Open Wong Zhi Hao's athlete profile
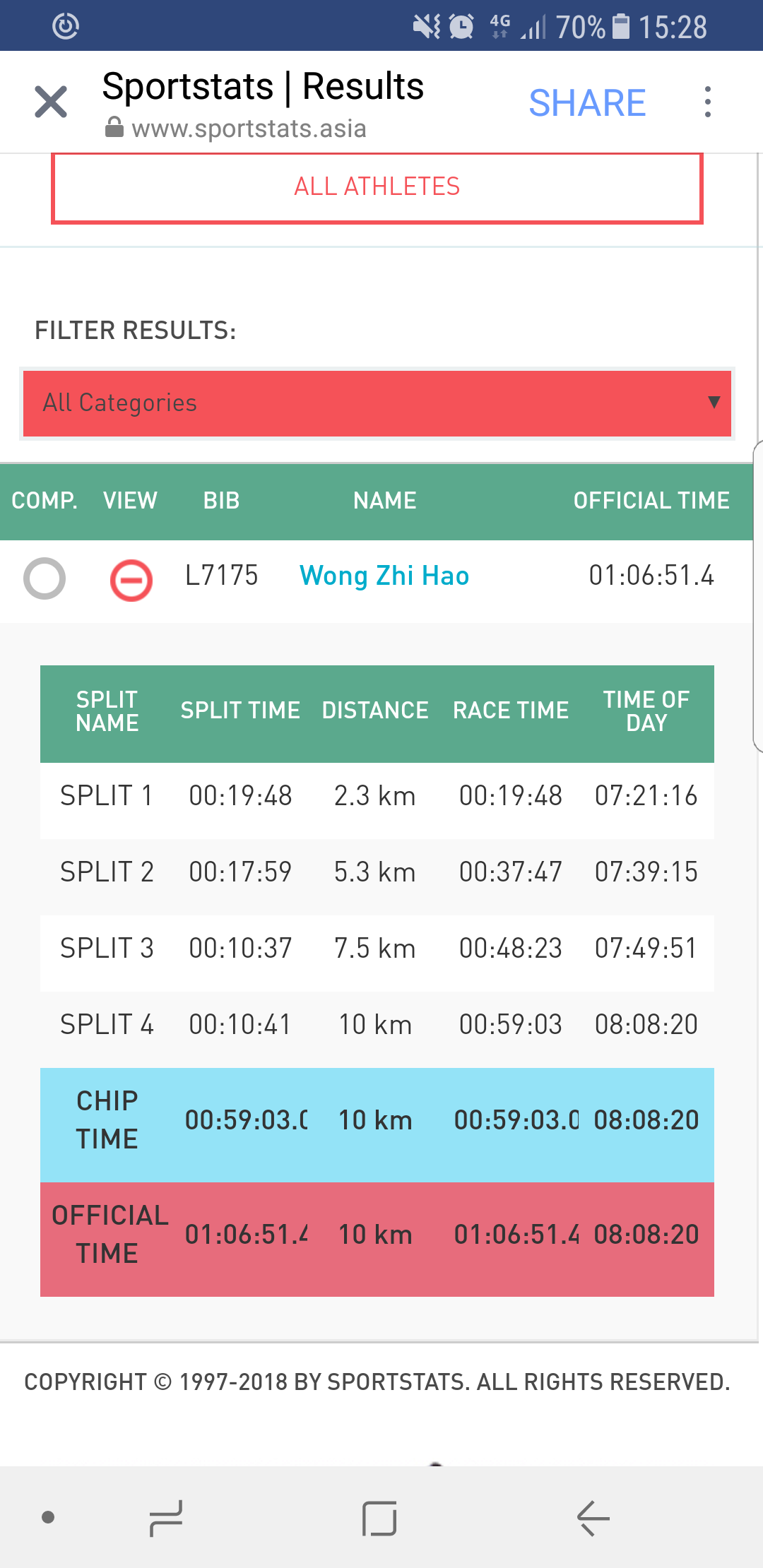The image size is (763, 1568). point(384,576)
